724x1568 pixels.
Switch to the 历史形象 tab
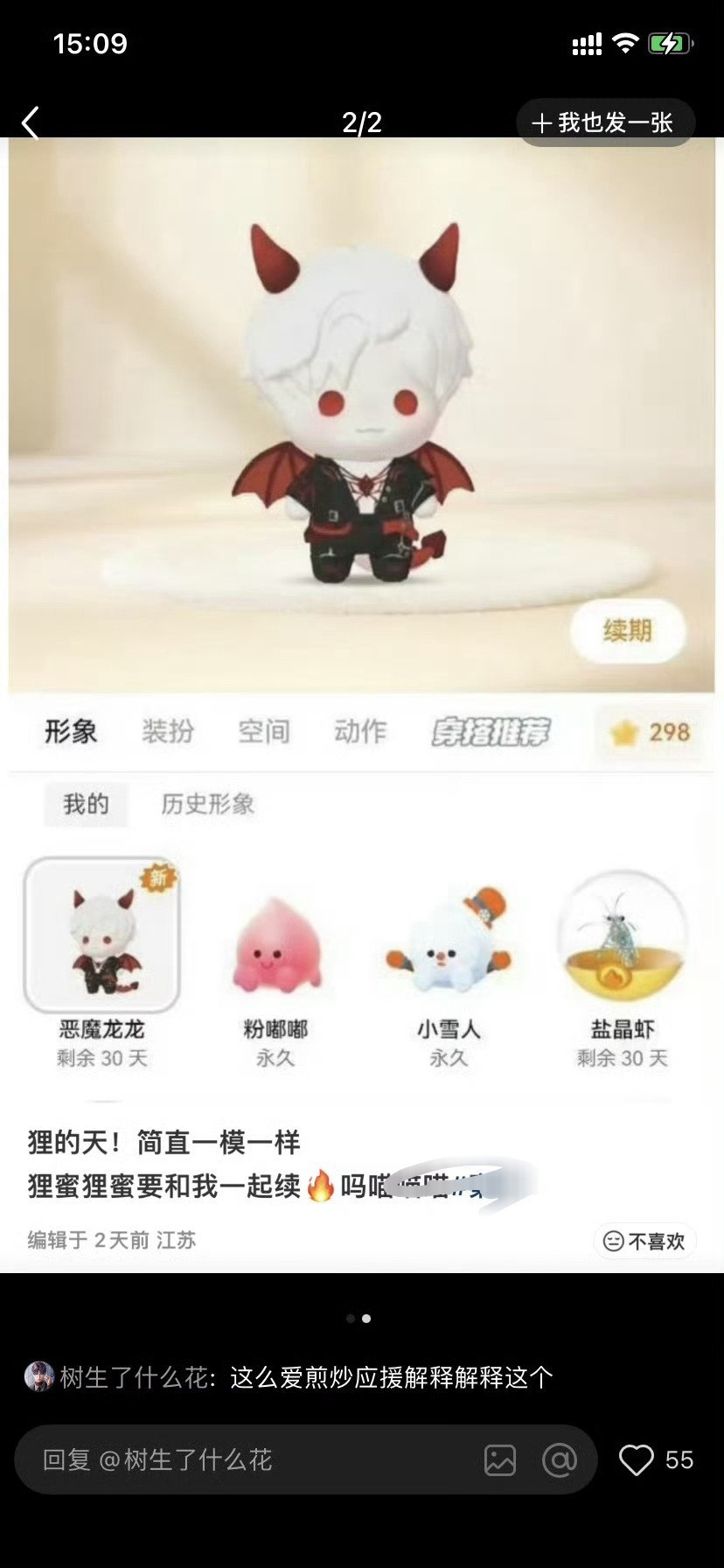point(205,805)
